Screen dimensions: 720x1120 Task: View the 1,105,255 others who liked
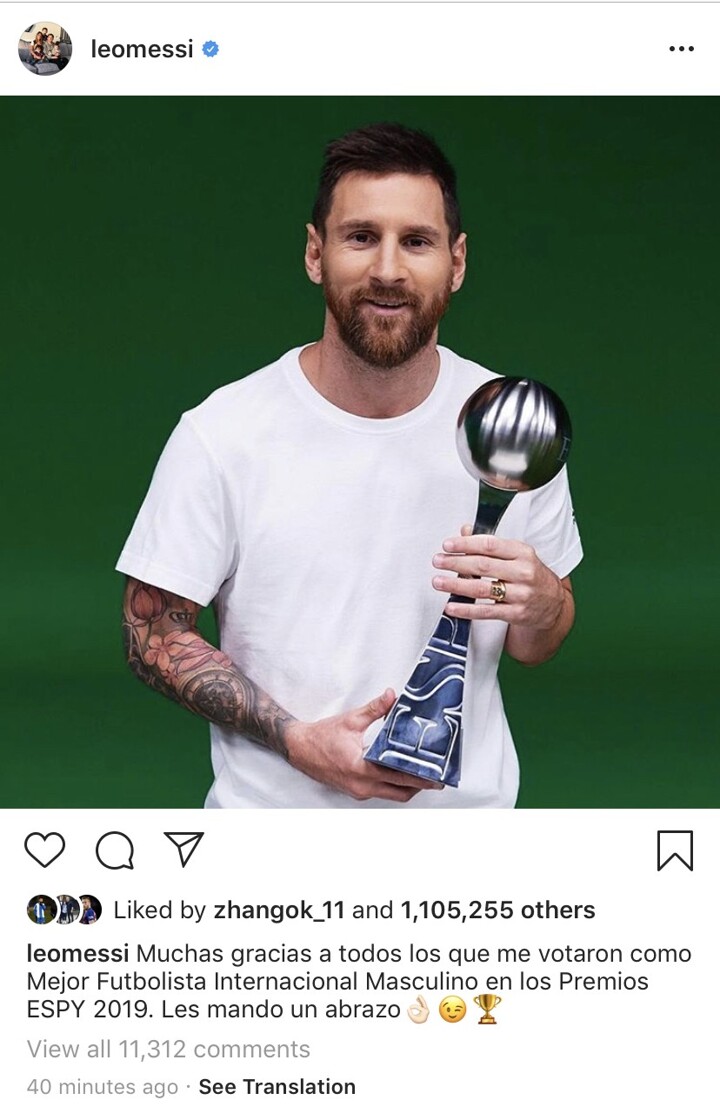(497, 910)
